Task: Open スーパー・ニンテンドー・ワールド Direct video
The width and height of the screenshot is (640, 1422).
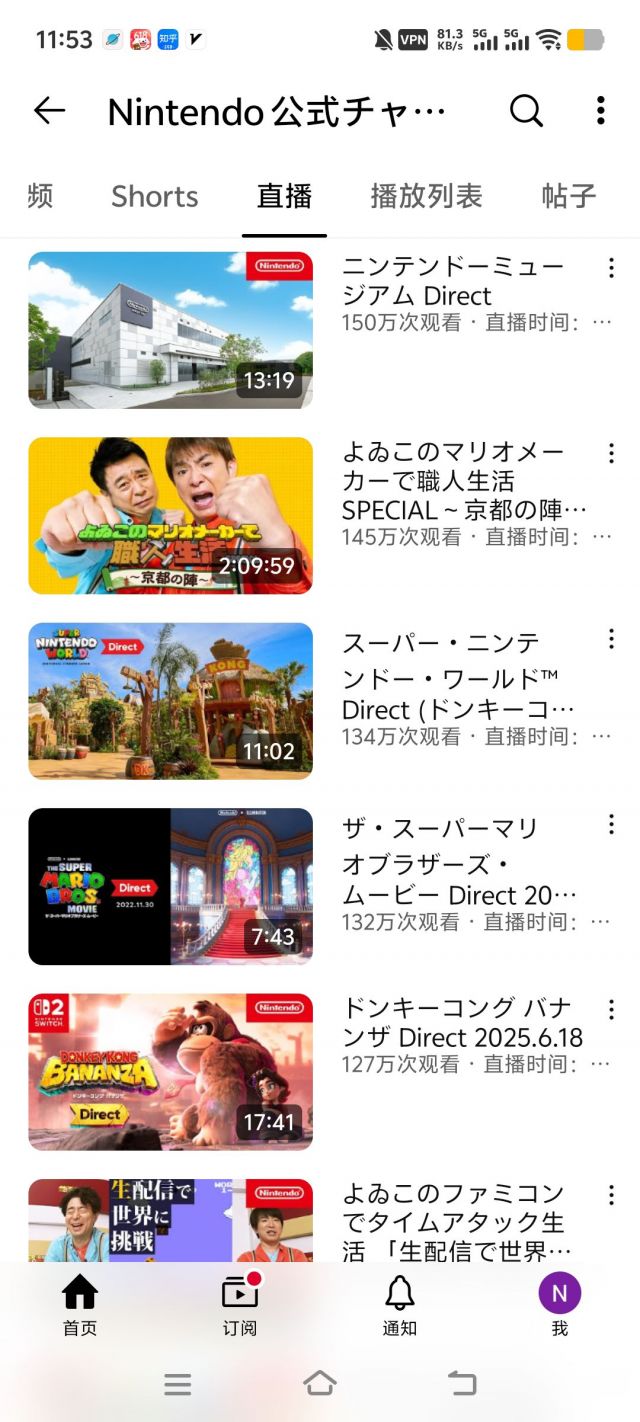Action: pos(170,701)
